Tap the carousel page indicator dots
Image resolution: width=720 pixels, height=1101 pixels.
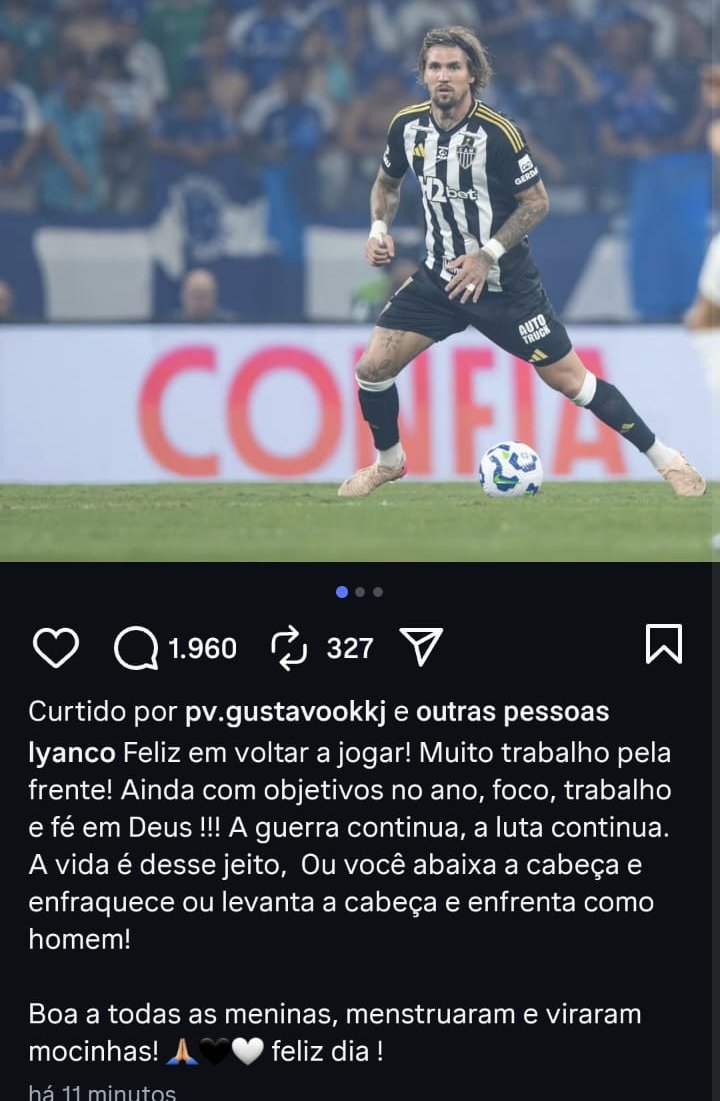coord(360,592)
